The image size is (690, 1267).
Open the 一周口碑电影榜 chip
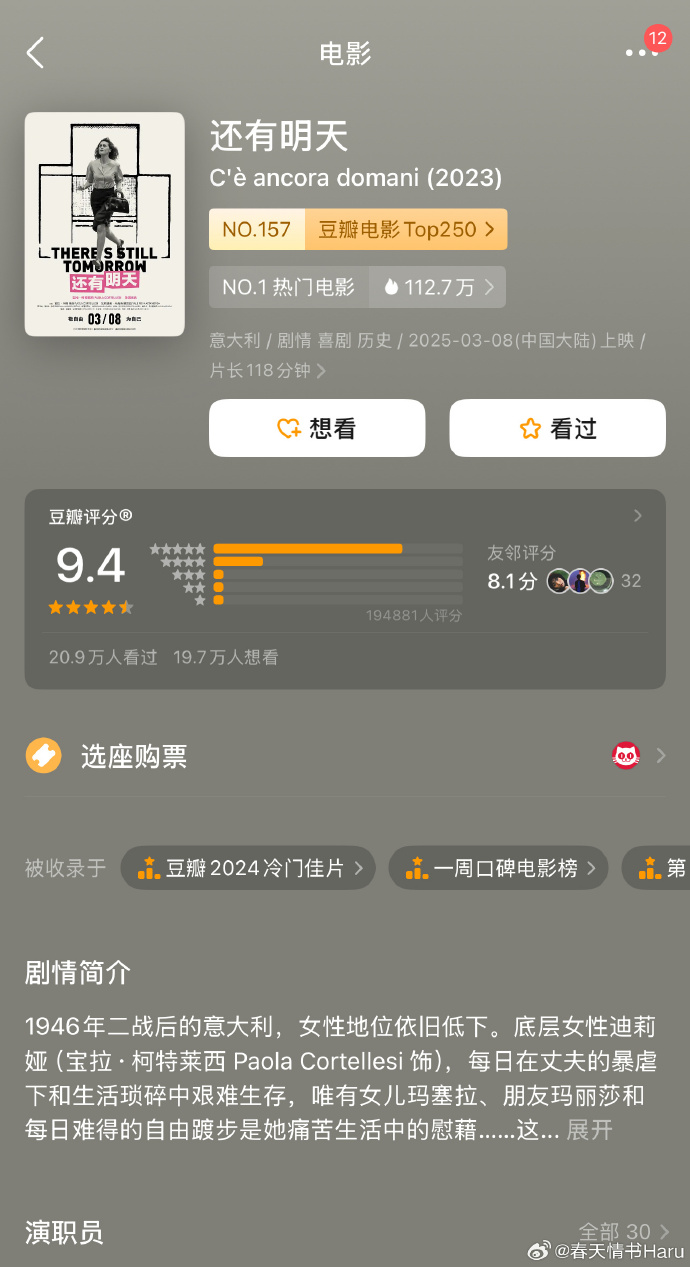coord(498,868)
